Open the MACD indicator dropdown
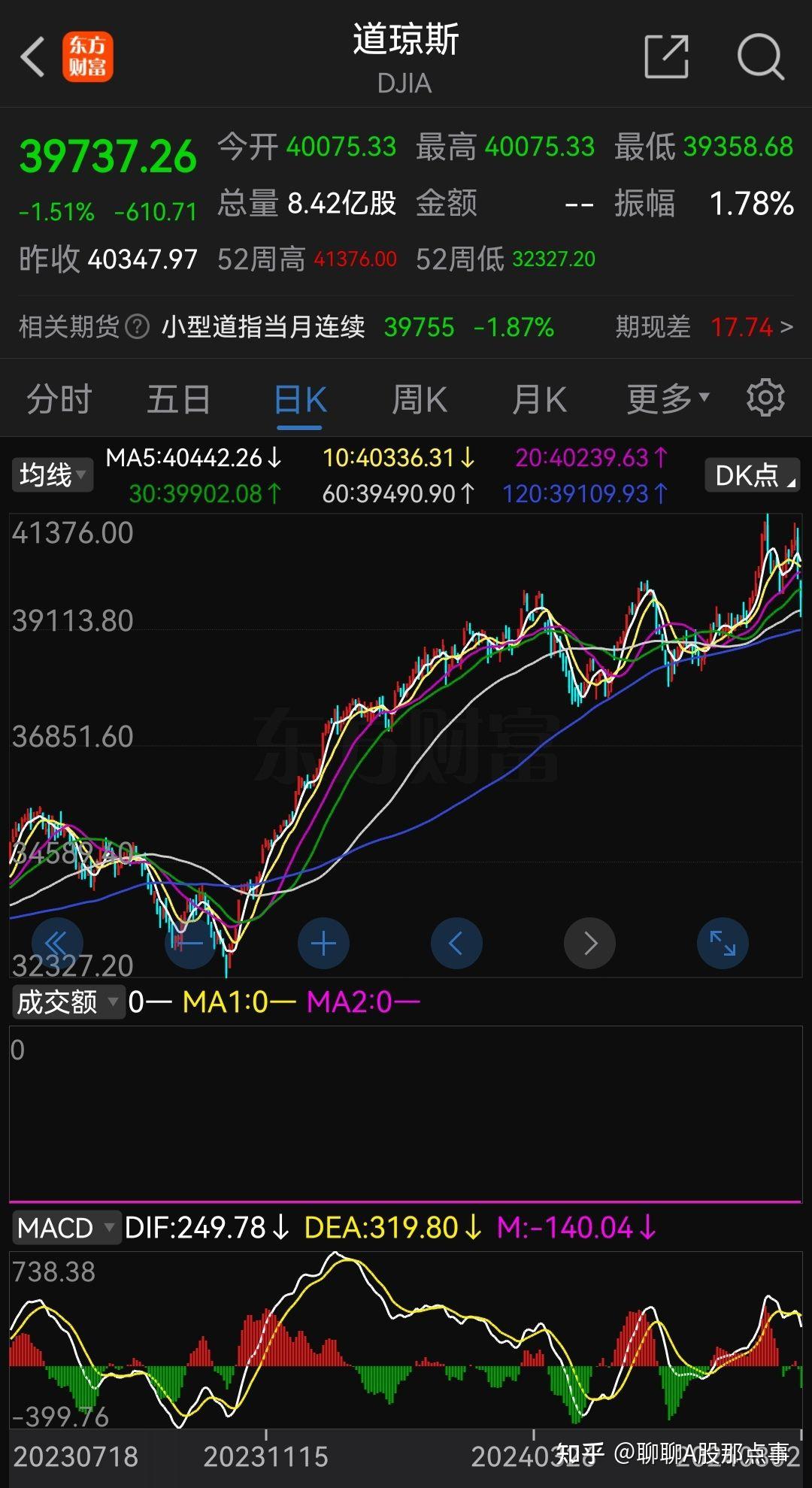This screenshot has height=1488, width=812. [x=66, y=1226]
